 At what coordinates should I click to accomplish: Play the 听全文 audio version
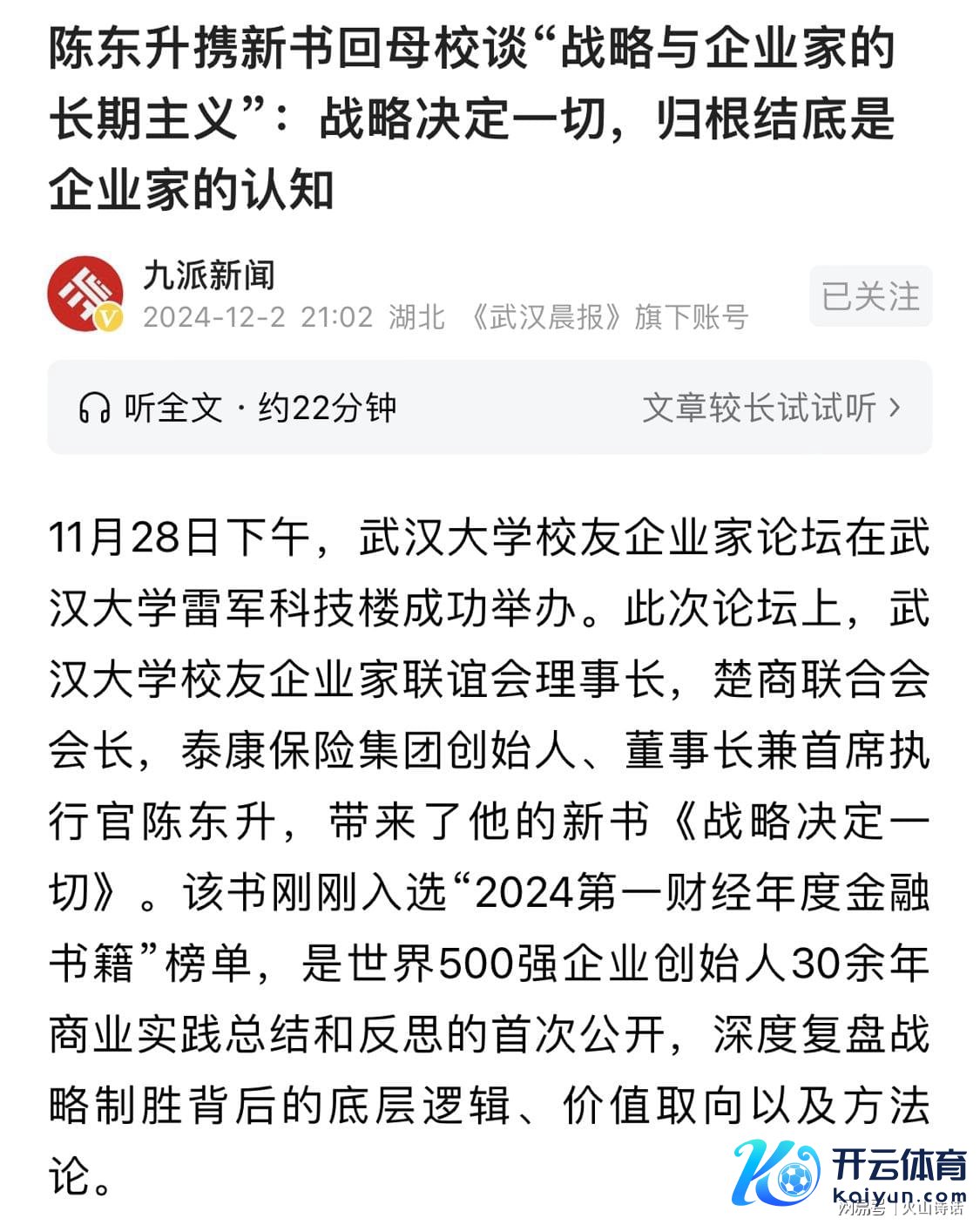[x=237, y=408]
